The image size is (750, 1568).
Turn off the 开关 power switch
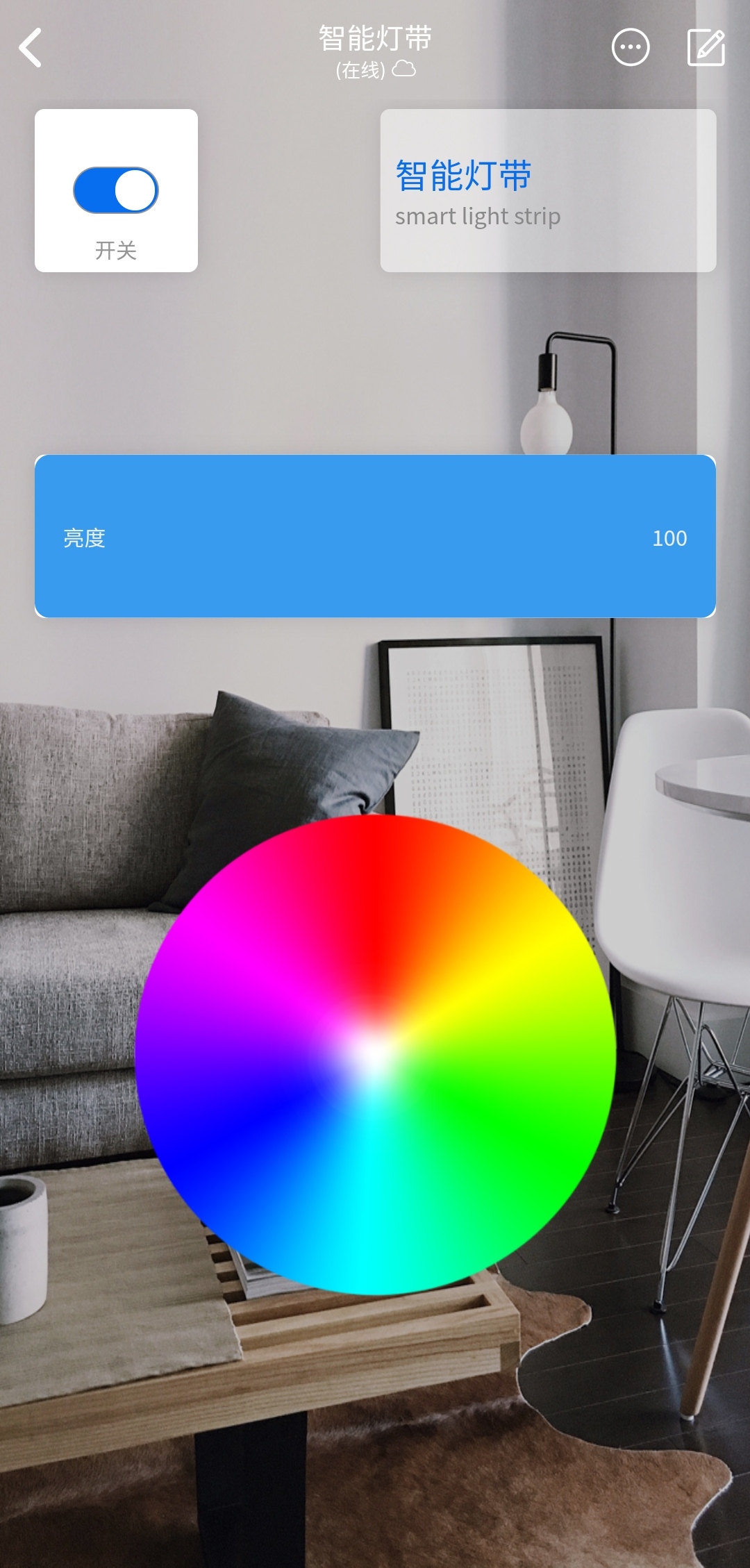pos(116,190)
